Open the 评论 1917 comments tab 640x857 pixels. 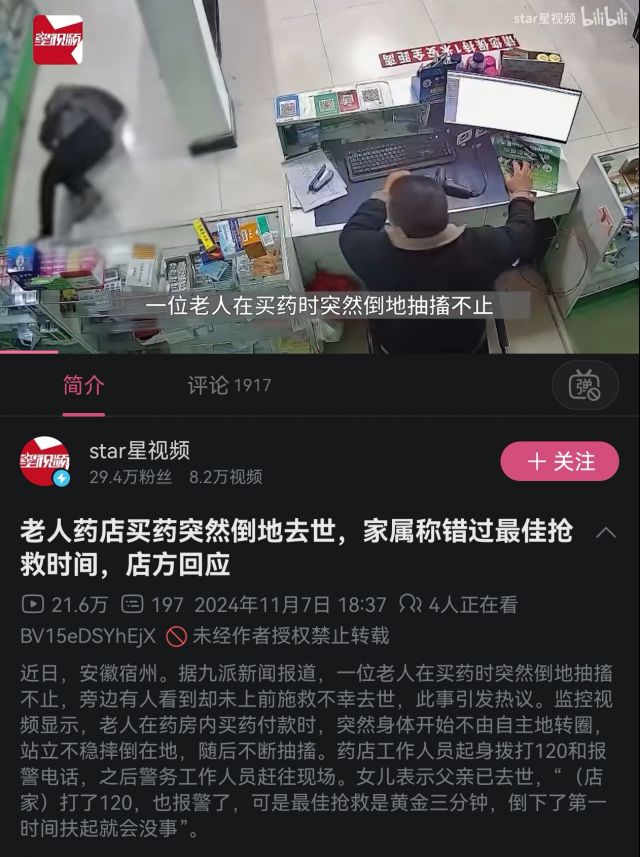(x=229, y=385)
